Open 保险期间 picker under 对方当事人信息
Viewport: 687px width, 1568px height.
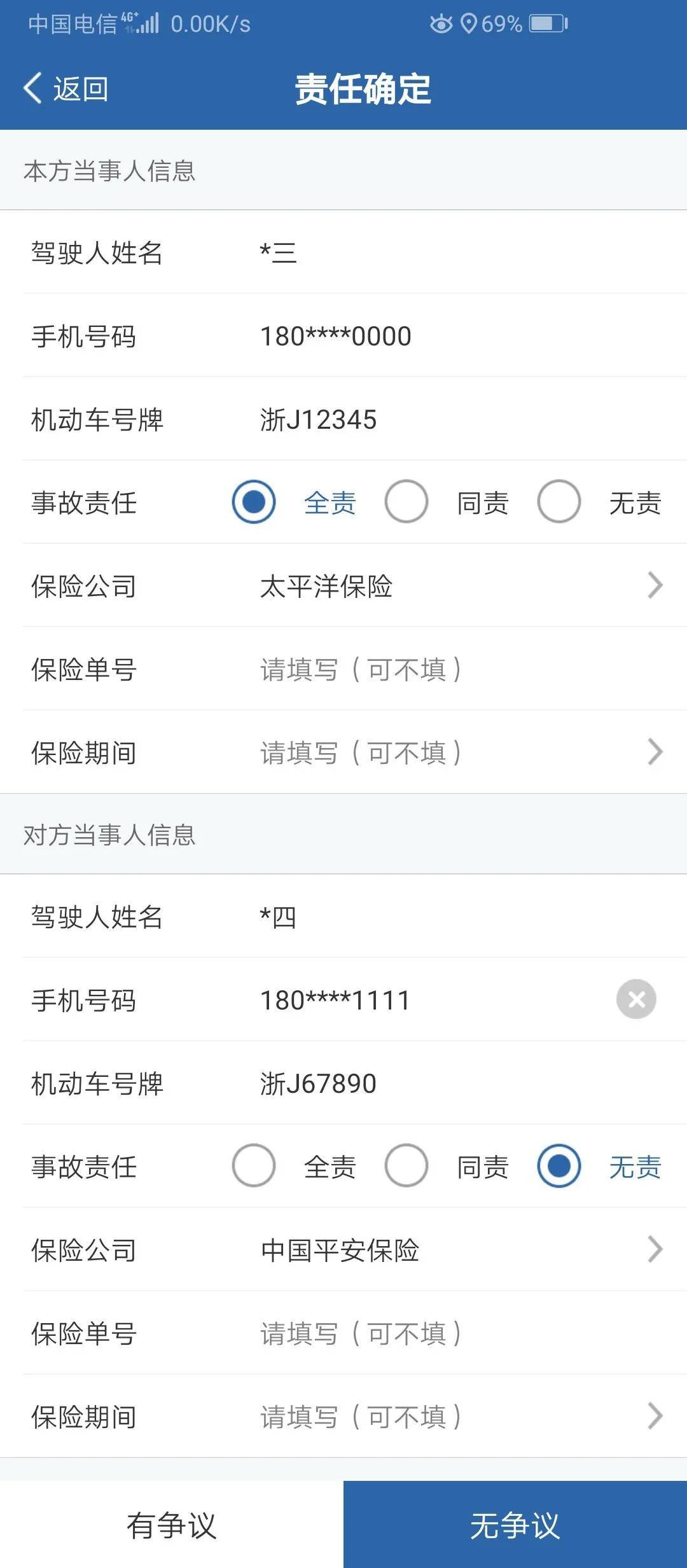(458, 1417)
